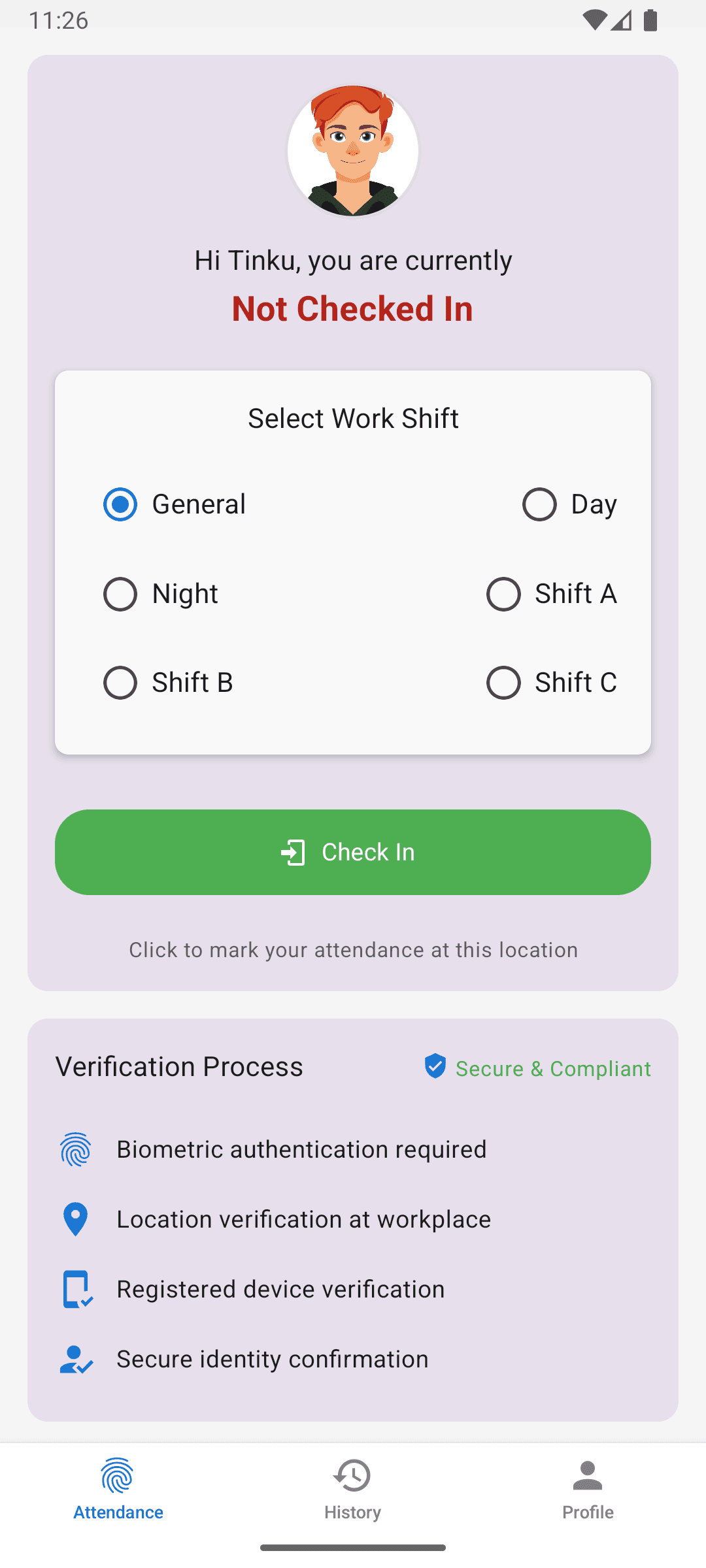The width and height of the screenshot is (706, 1568).
Task: Choose Shift B option
Action: coord(120,683)
